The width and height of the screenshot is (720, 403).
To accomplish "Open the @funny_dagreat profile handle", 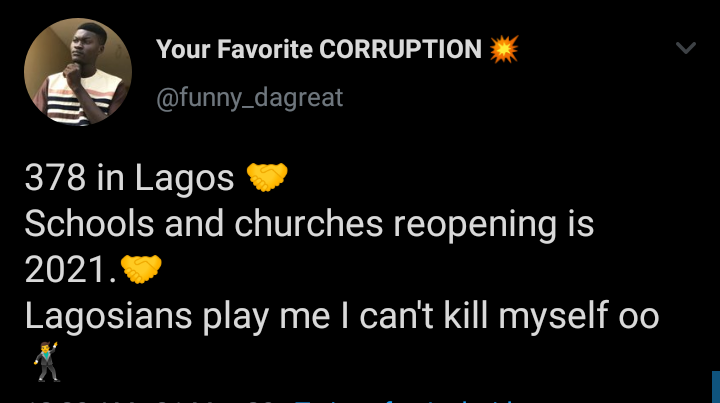I will [249, 98].
